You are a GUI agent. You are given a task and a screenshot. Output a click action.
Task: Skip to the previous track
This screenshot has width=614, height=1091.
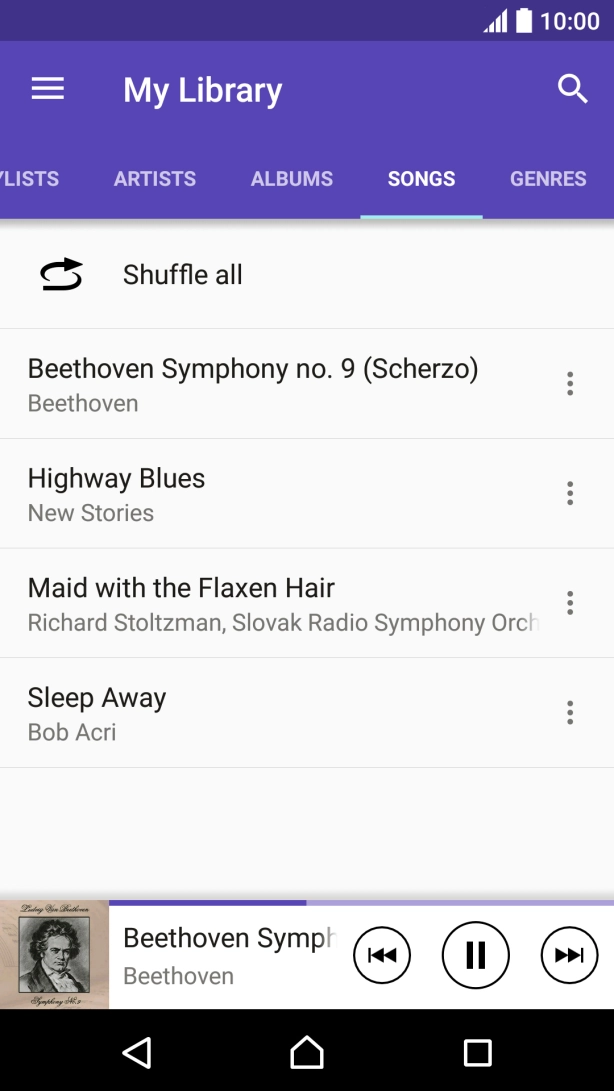pyautogui.click(x=382, y=956)
